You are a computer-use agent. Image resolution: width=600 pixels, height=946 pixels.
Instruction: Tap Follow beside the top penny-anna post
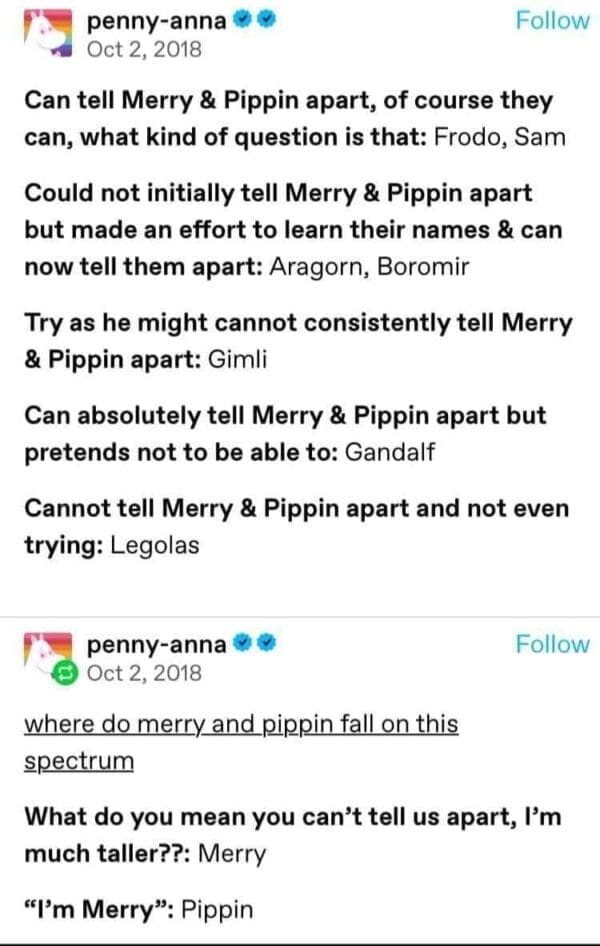553,20
